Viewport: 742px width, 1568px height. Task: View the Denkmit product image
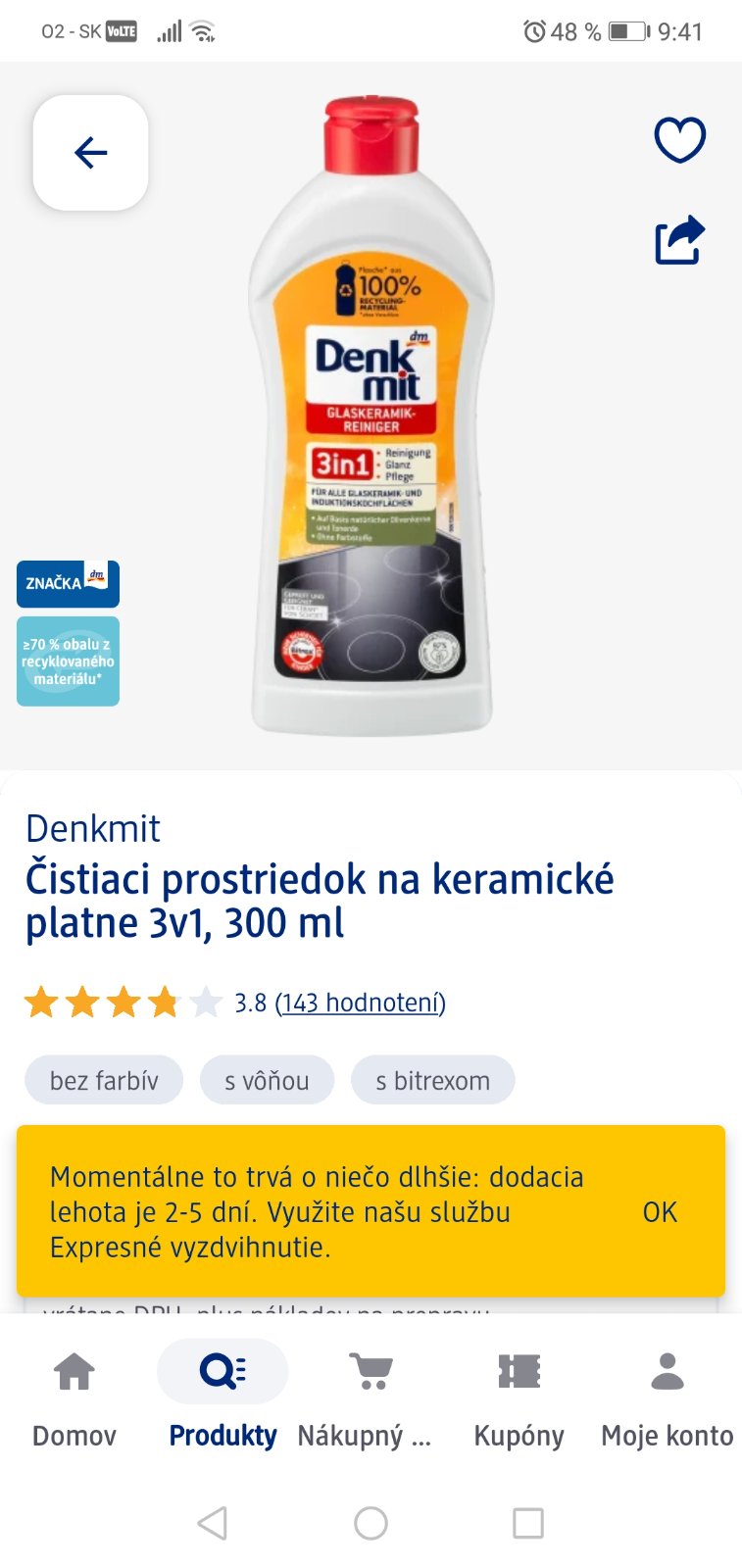tap(371, 416)
